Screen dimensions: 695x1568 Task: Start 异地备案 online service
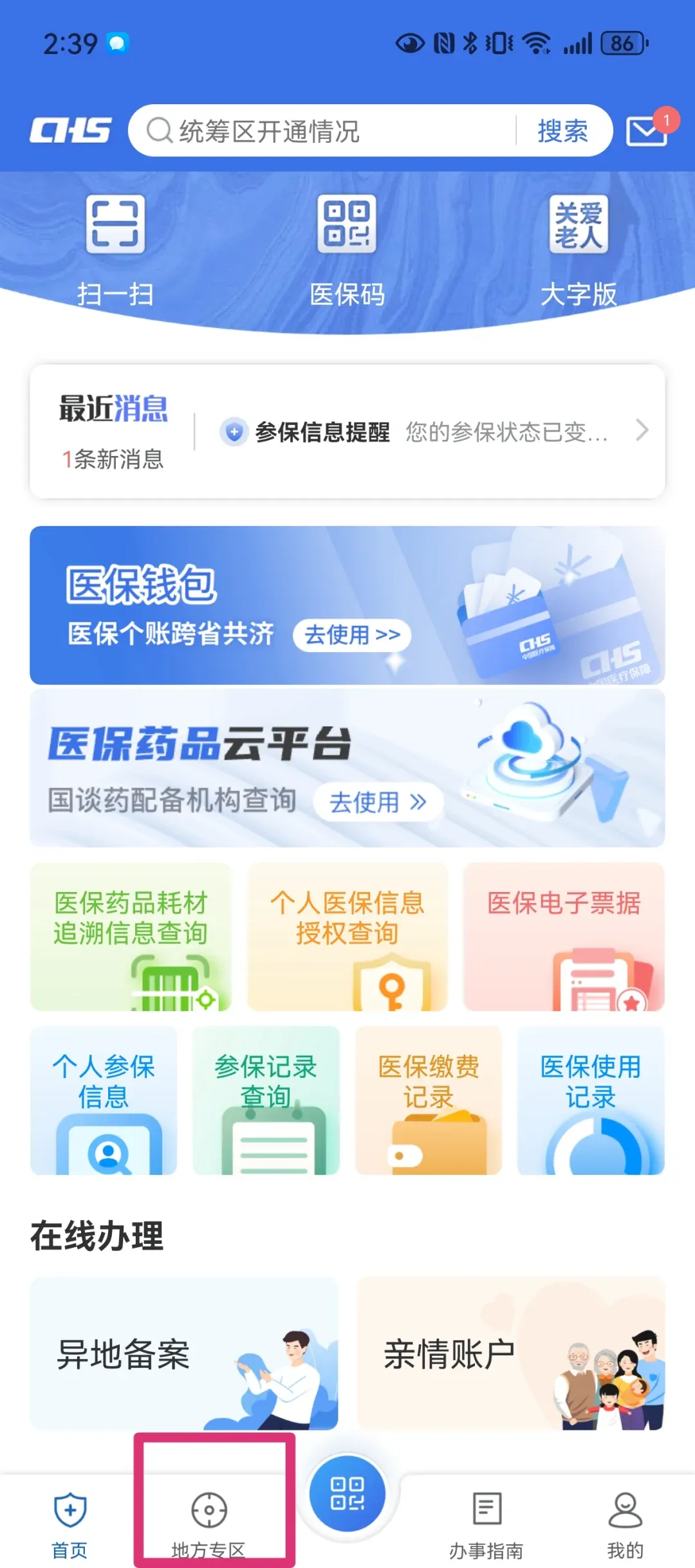pyautogui.click(x=184, y=1353)
